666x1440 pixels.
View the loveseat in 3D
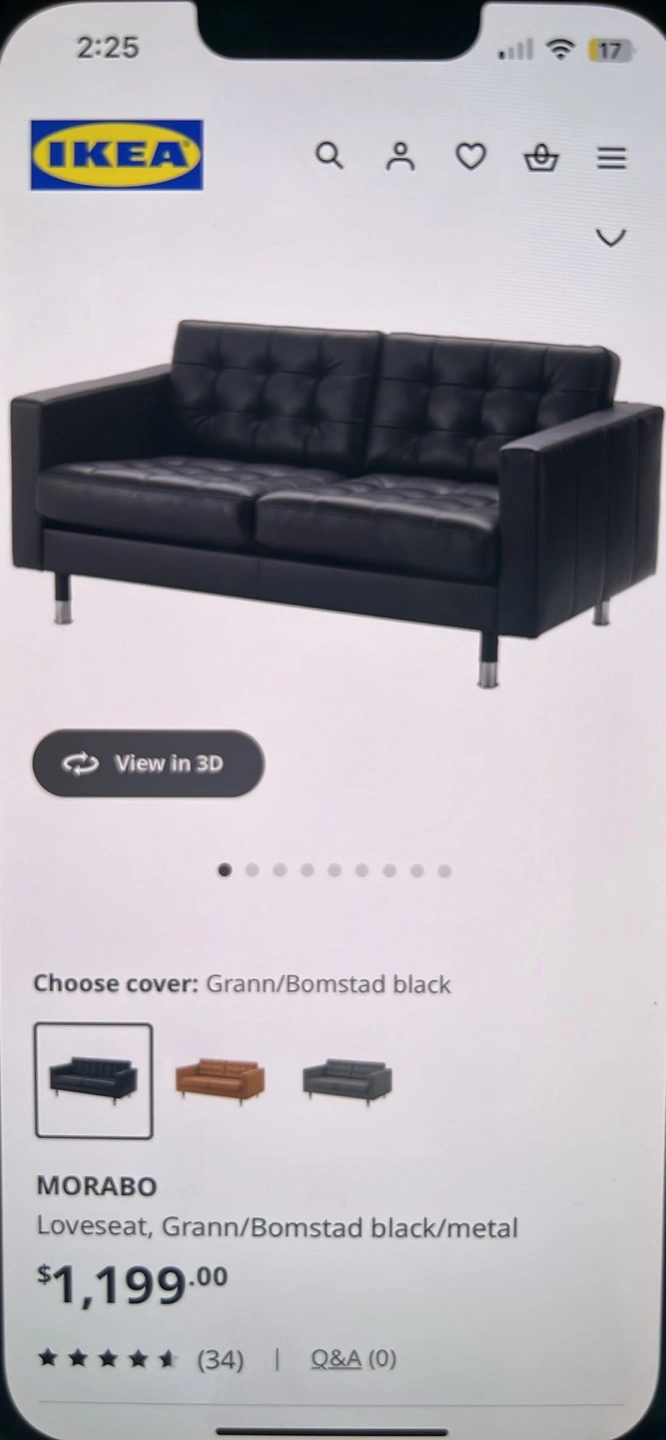click(x=148, y=763)
